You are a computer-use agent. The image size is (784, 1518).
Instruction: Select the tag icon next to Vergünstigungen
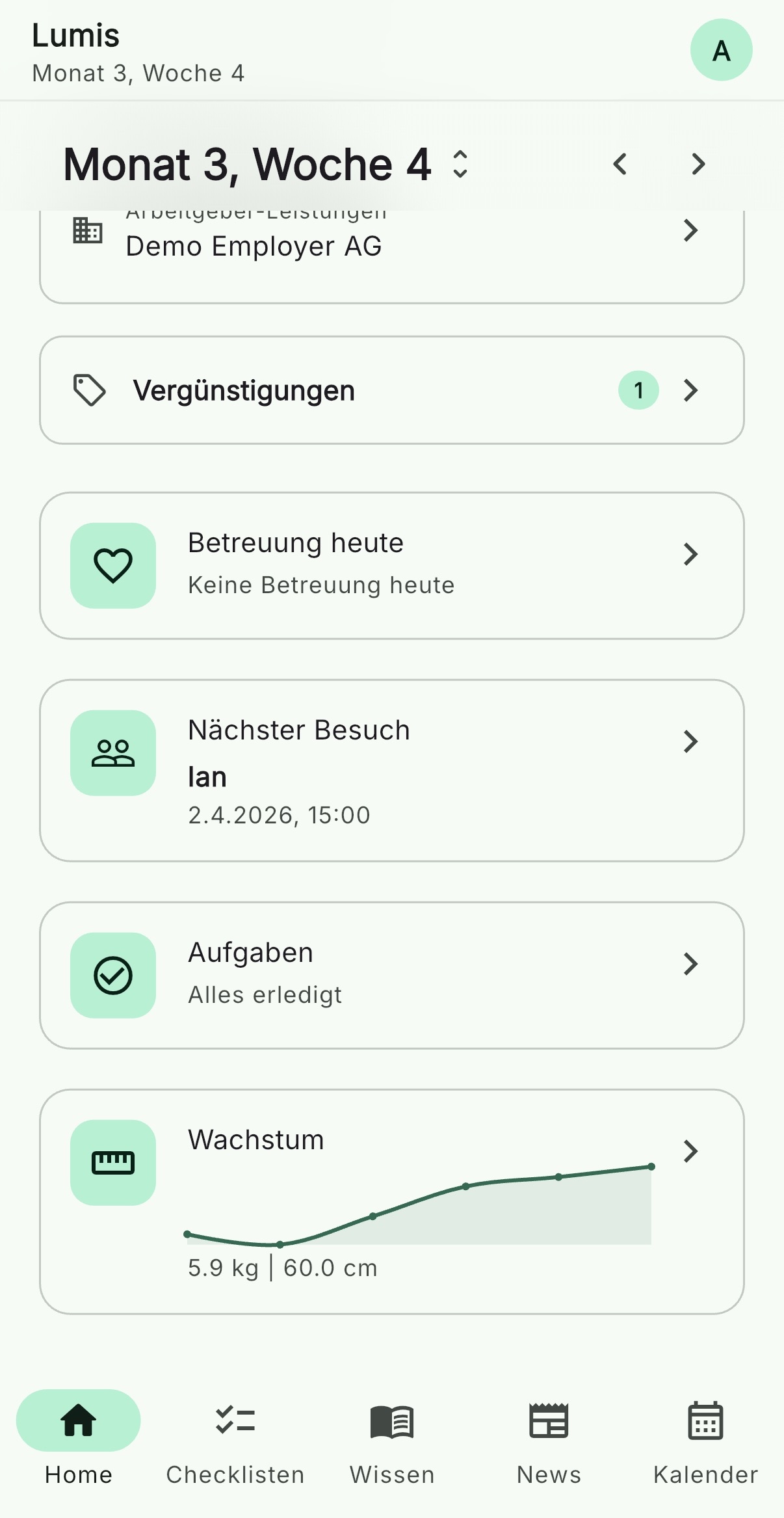point(88,390)
